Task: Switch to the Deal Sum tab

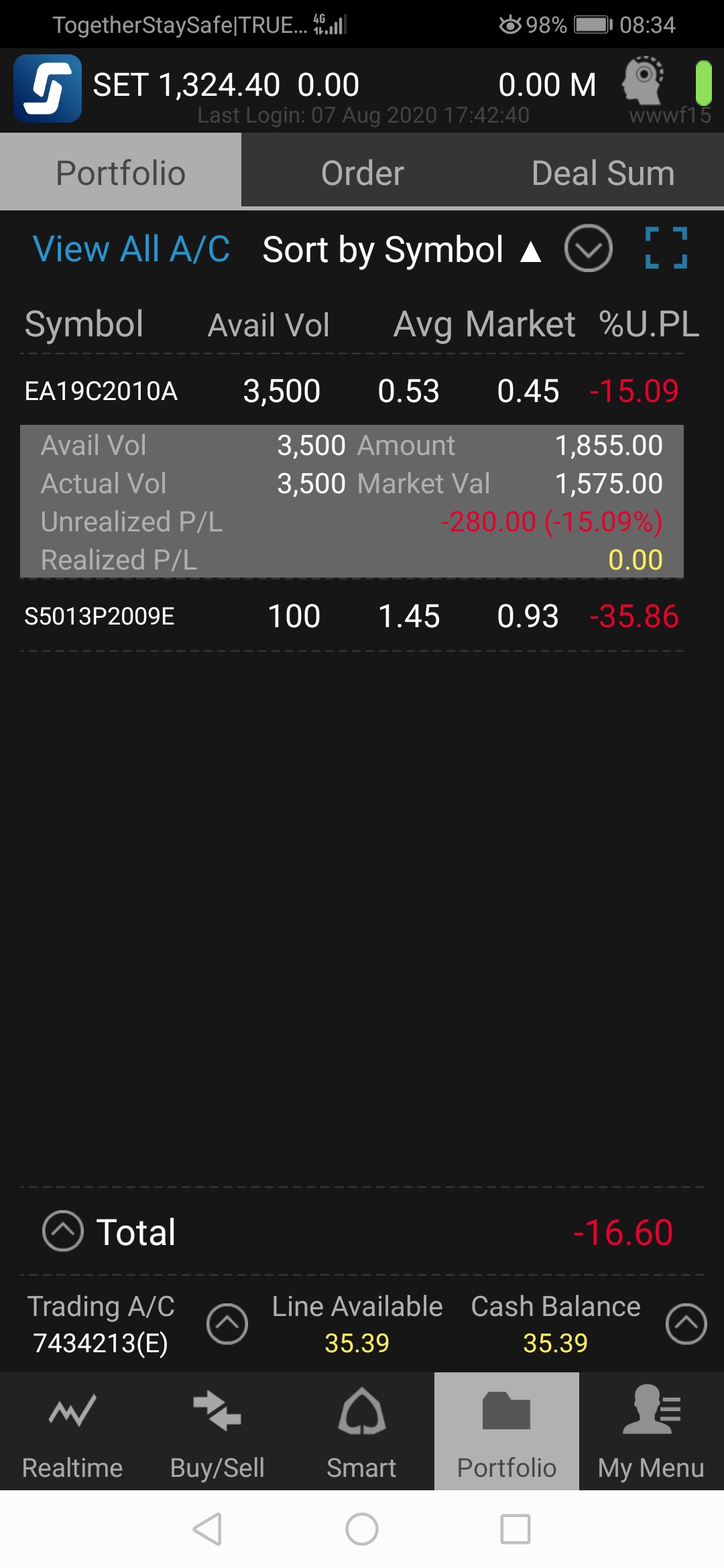Action: click(603, 173)
